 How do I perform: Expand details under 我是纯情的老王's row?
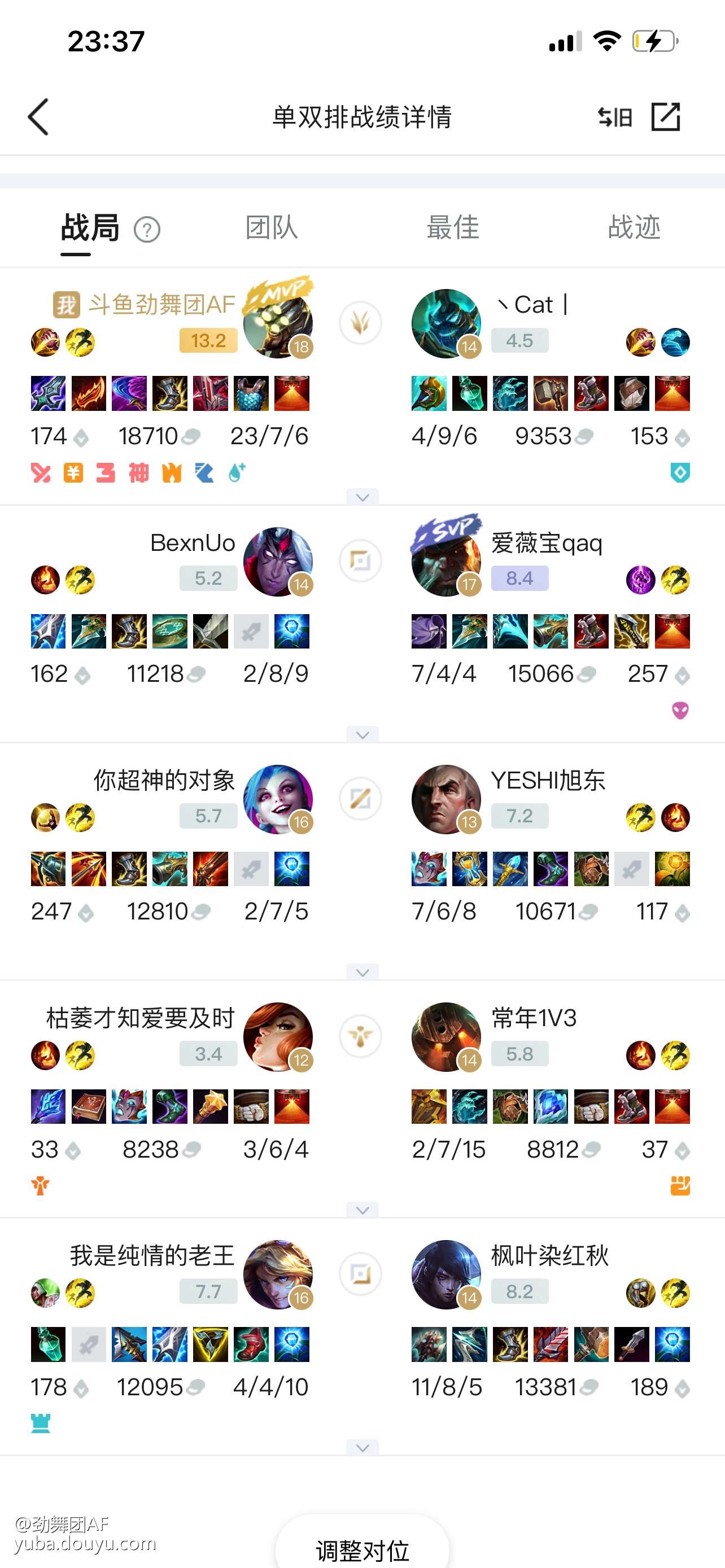(362, 1447)
